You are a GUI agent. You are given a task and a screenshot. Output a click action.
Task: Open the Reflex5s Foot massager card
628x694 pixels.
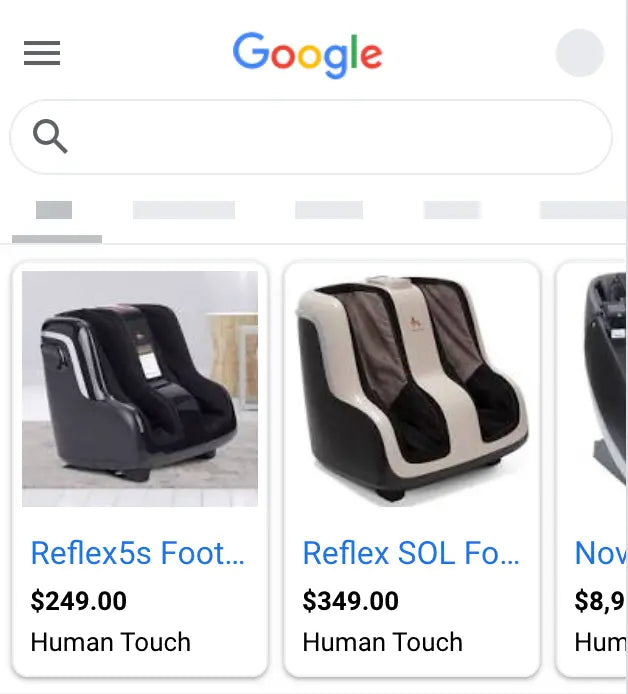140,468
